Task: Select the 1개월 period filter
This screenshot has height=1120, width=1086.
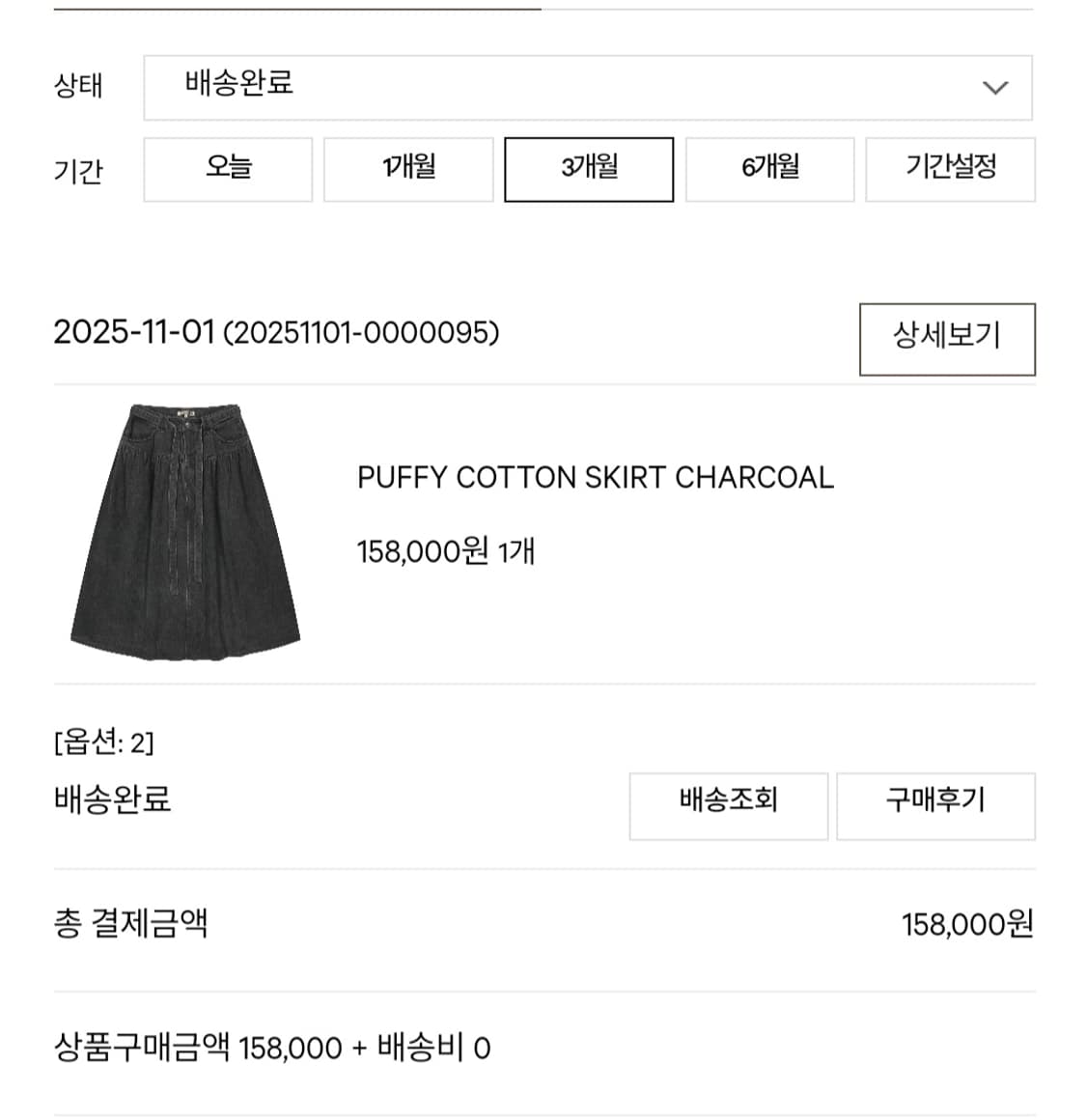Action: coord(408,169)
